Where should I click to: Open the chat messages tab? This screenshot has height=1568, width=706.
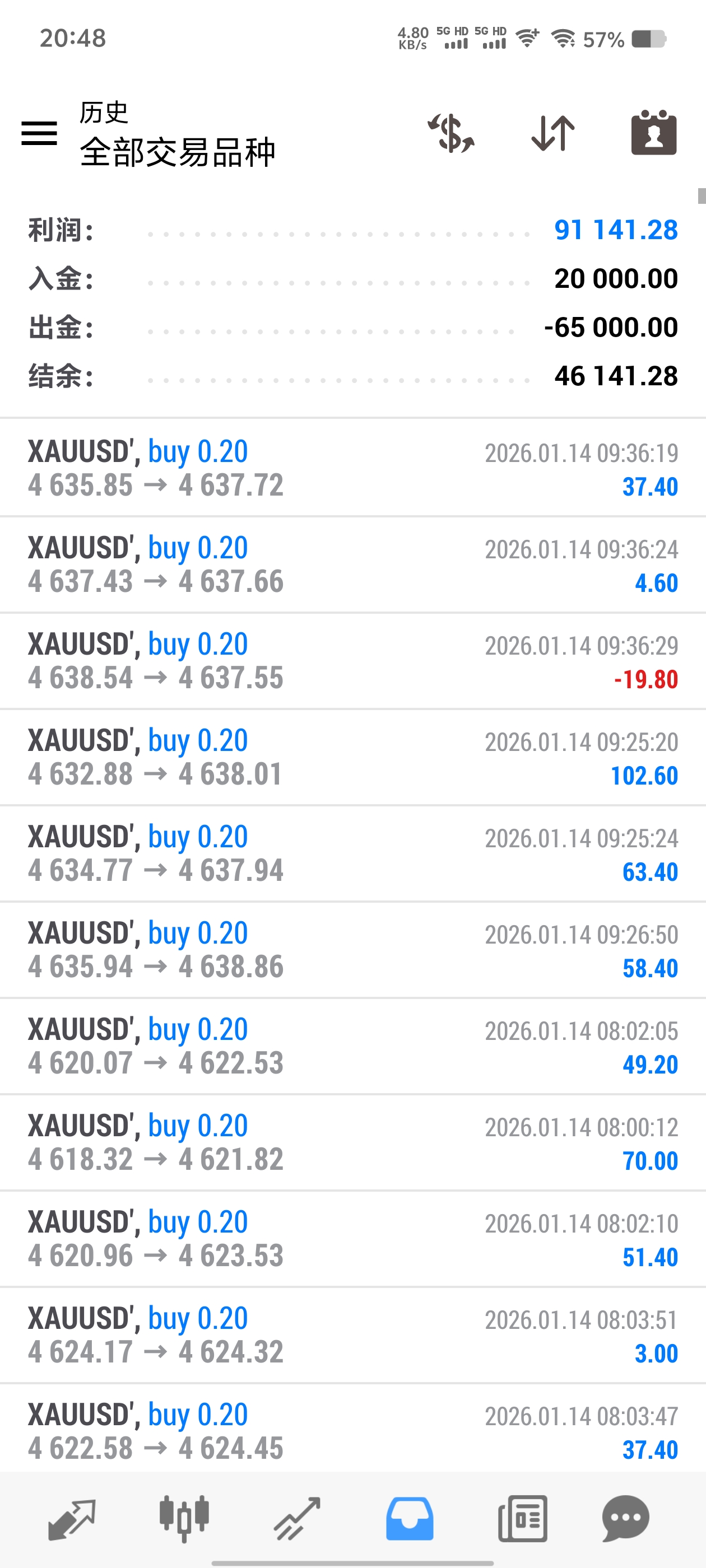pyautogui.click(x=625, y=1519)
